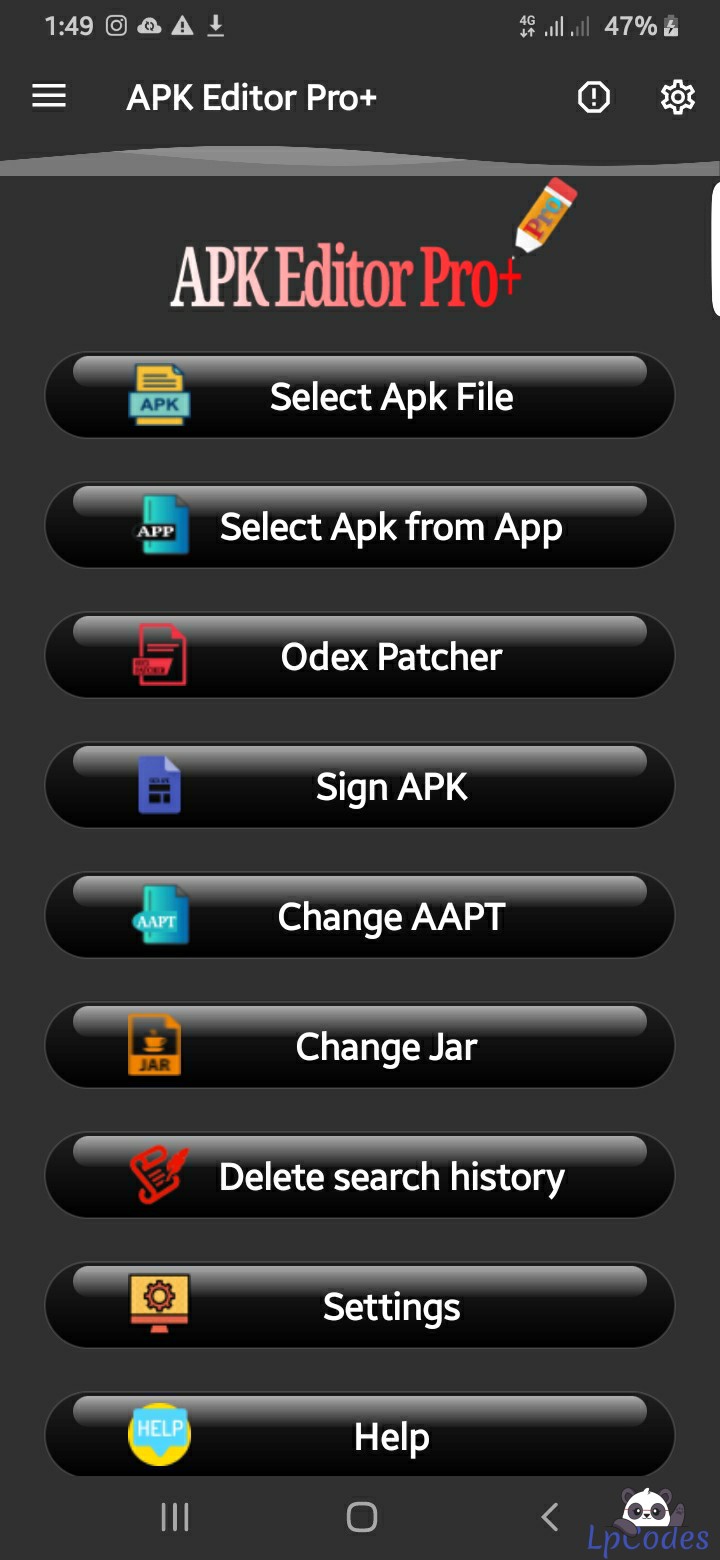Tap Select Apk from App

tap(360, 527)
